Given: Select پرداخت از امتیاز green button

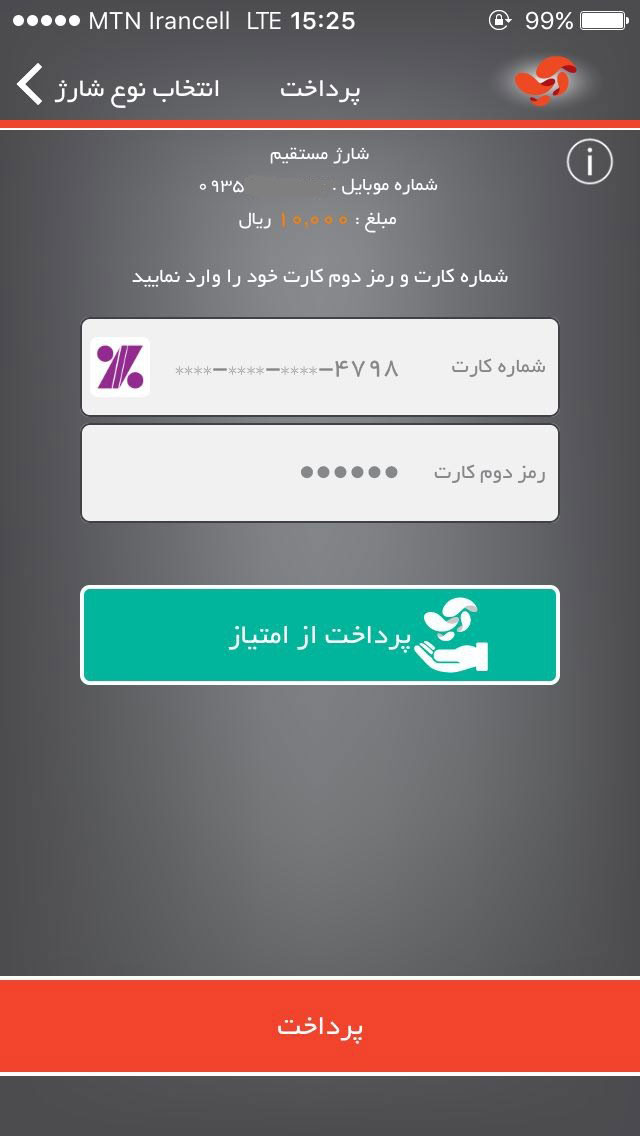Looking at the screenshot, I should pos(320,635).
